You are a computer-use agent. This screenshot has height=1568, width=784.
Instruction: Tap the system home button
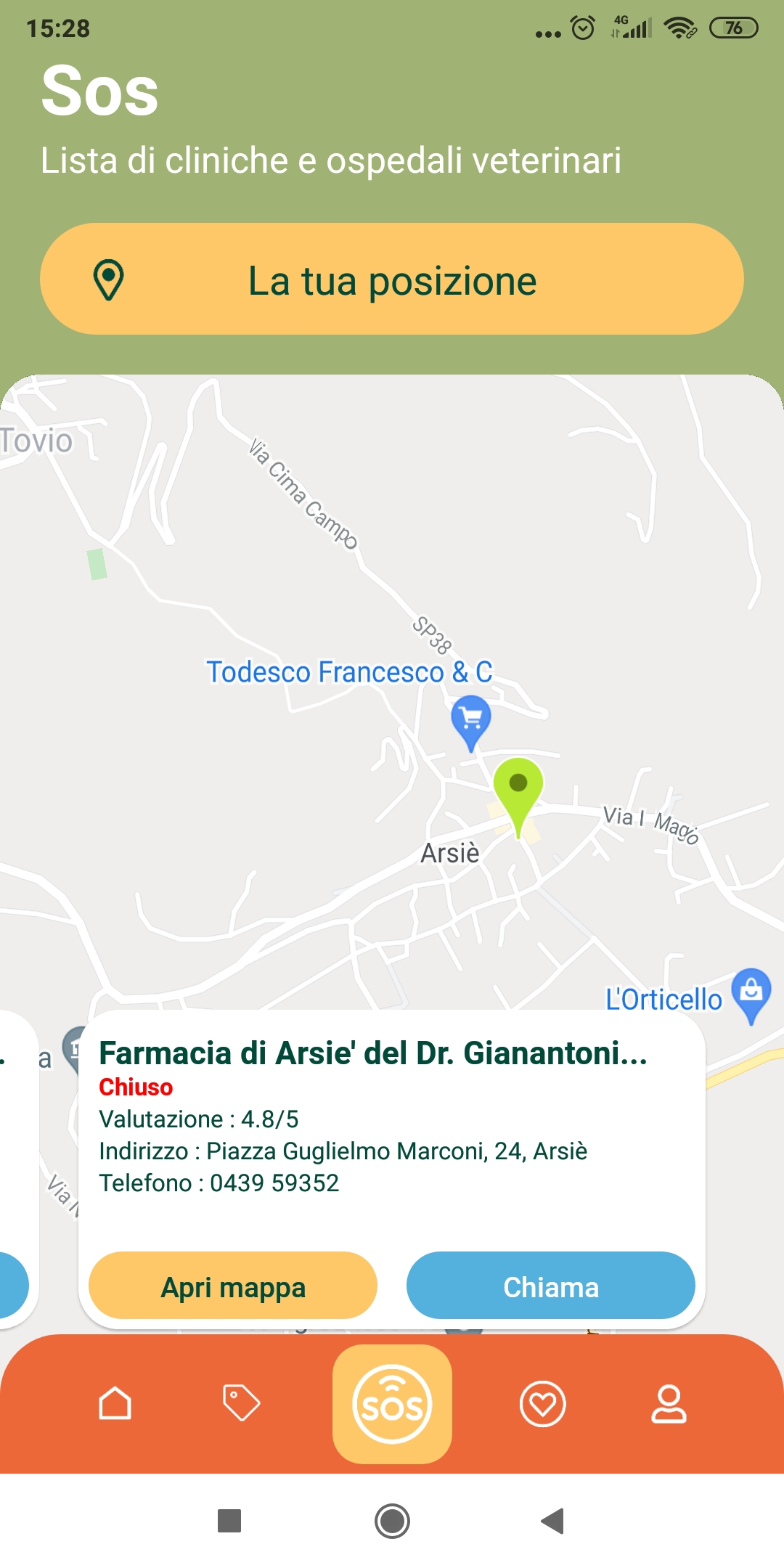click(392, 1521)
